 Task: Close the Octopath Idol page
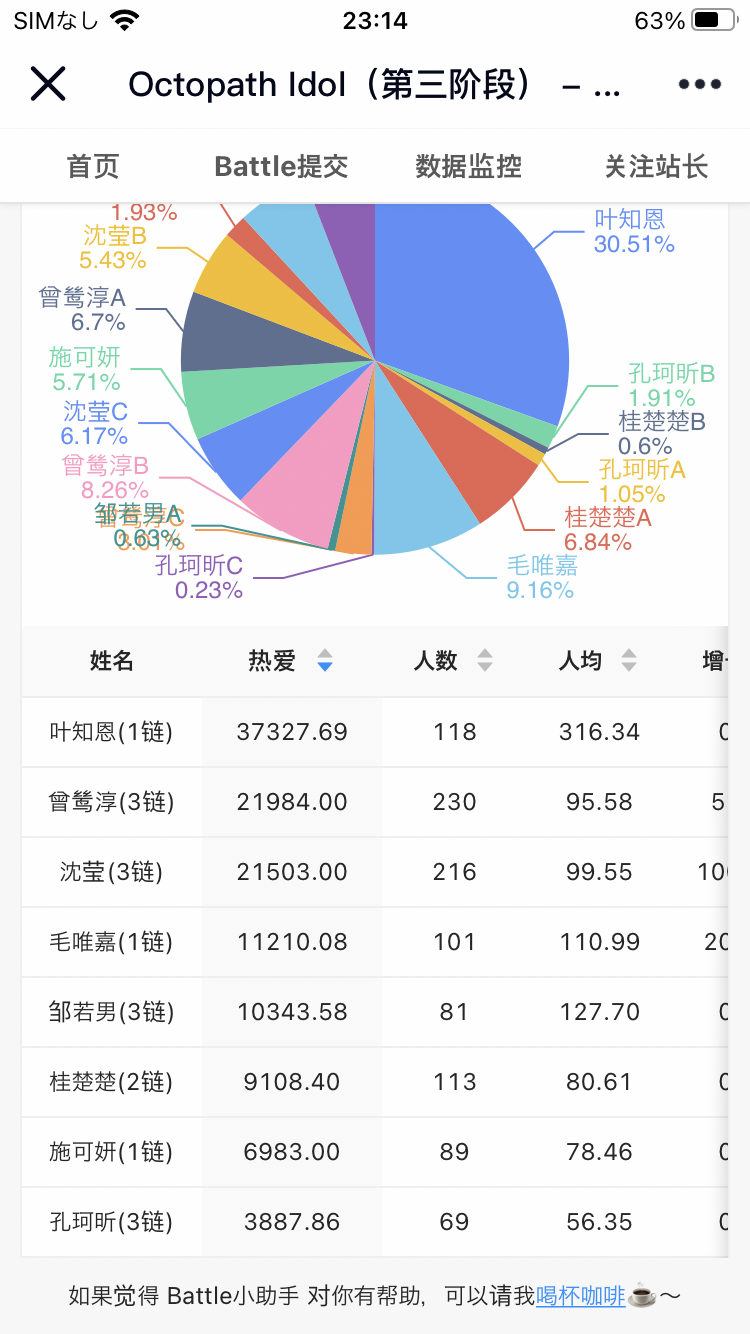coord(48,85)
